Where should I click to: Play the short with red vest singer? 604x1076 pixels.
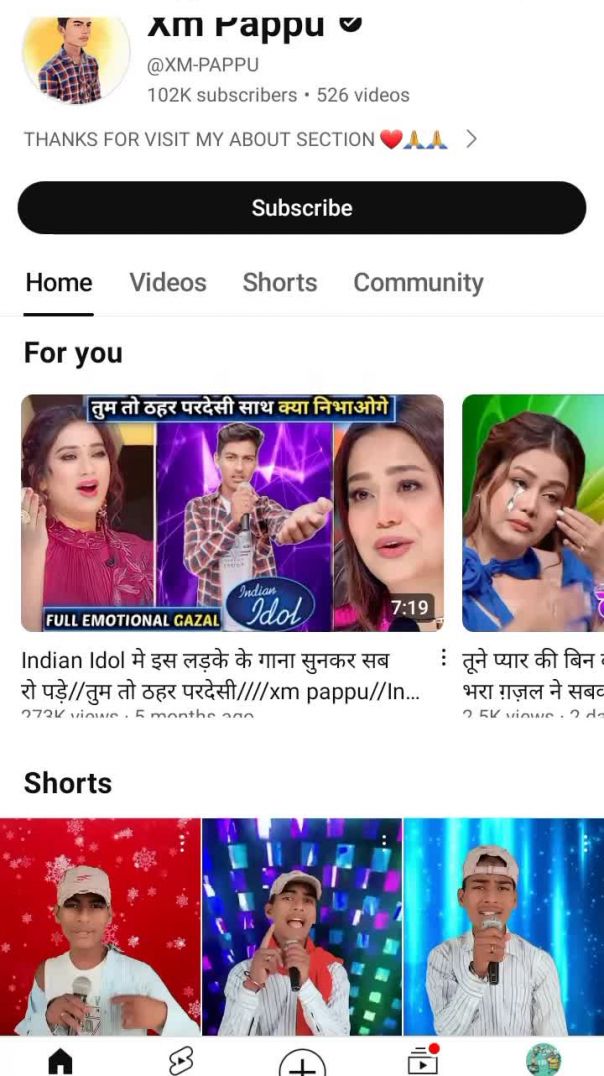click(x=302, y=926)
